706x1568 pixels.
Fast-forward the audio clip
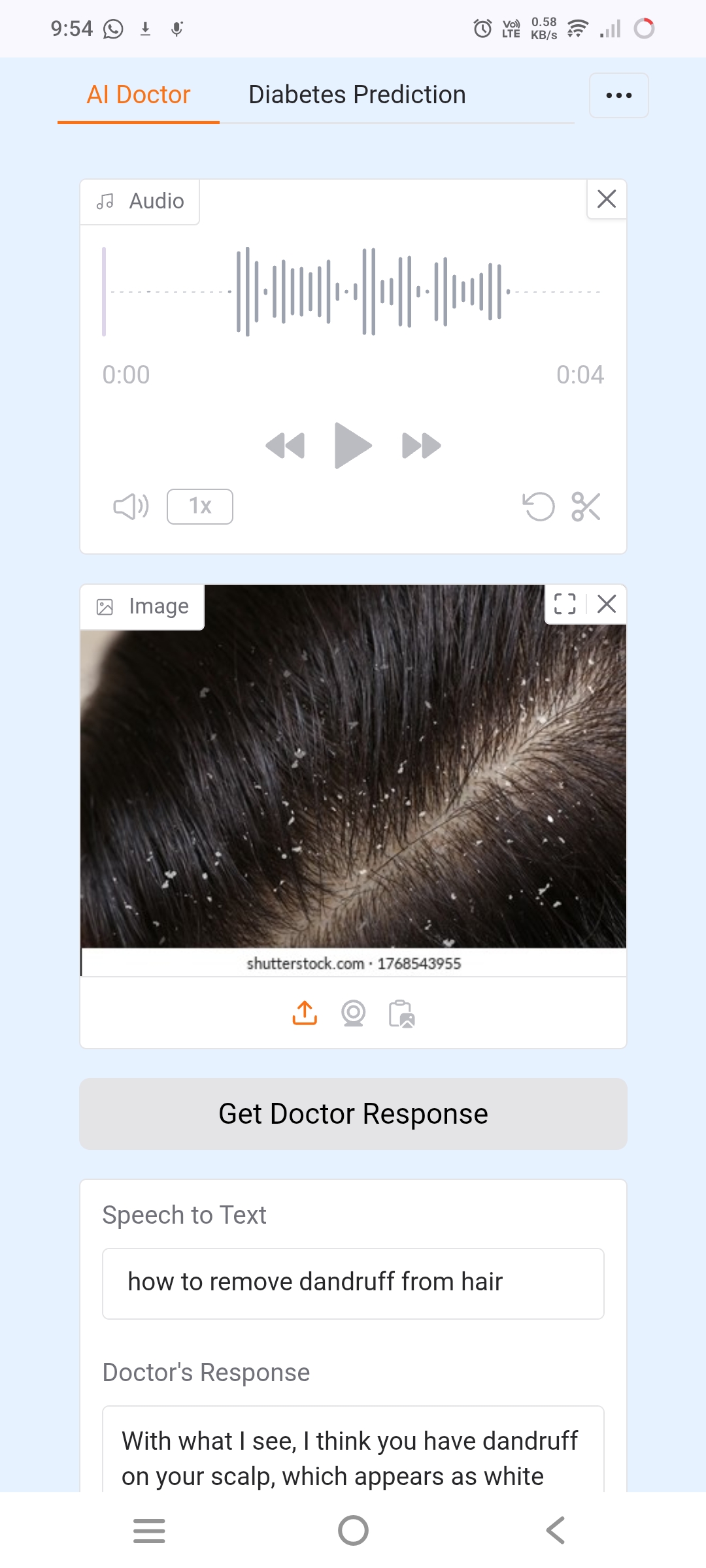click(x=421, y=446)
